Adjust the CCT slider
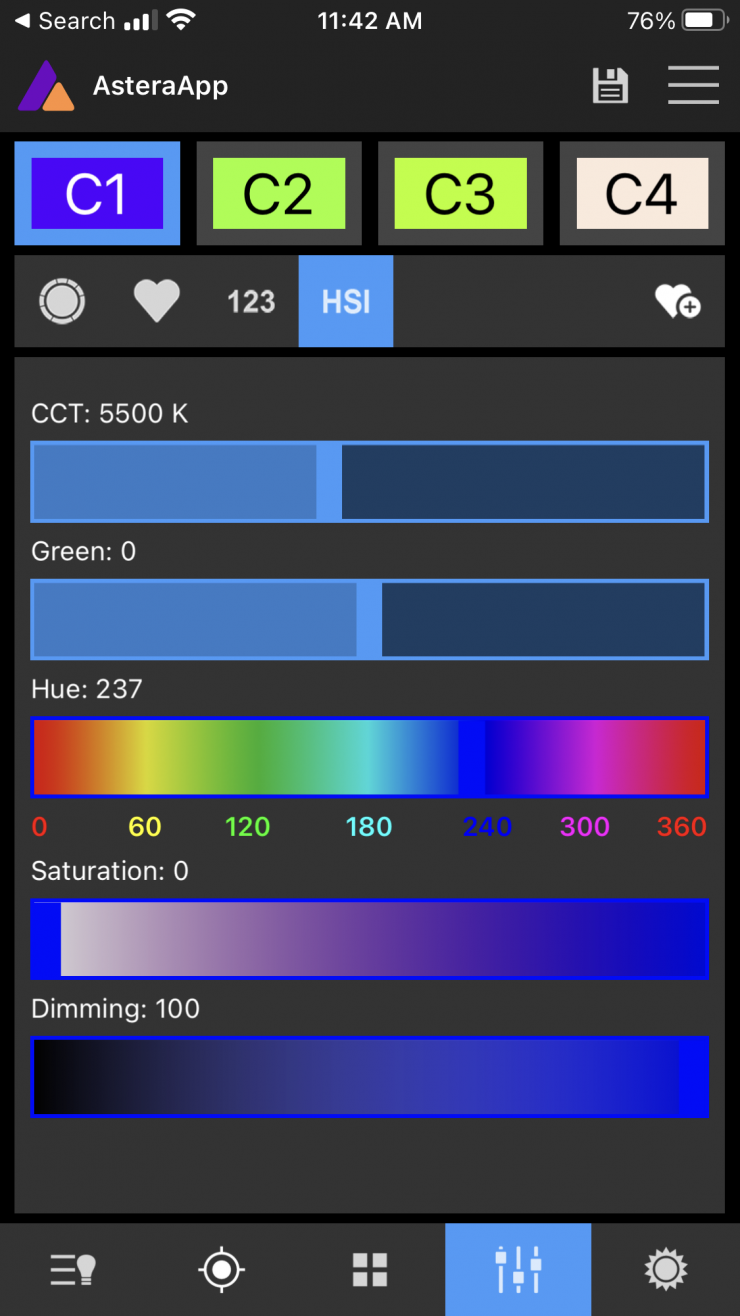Screen dimensions: 740x1316 [369, 482]
